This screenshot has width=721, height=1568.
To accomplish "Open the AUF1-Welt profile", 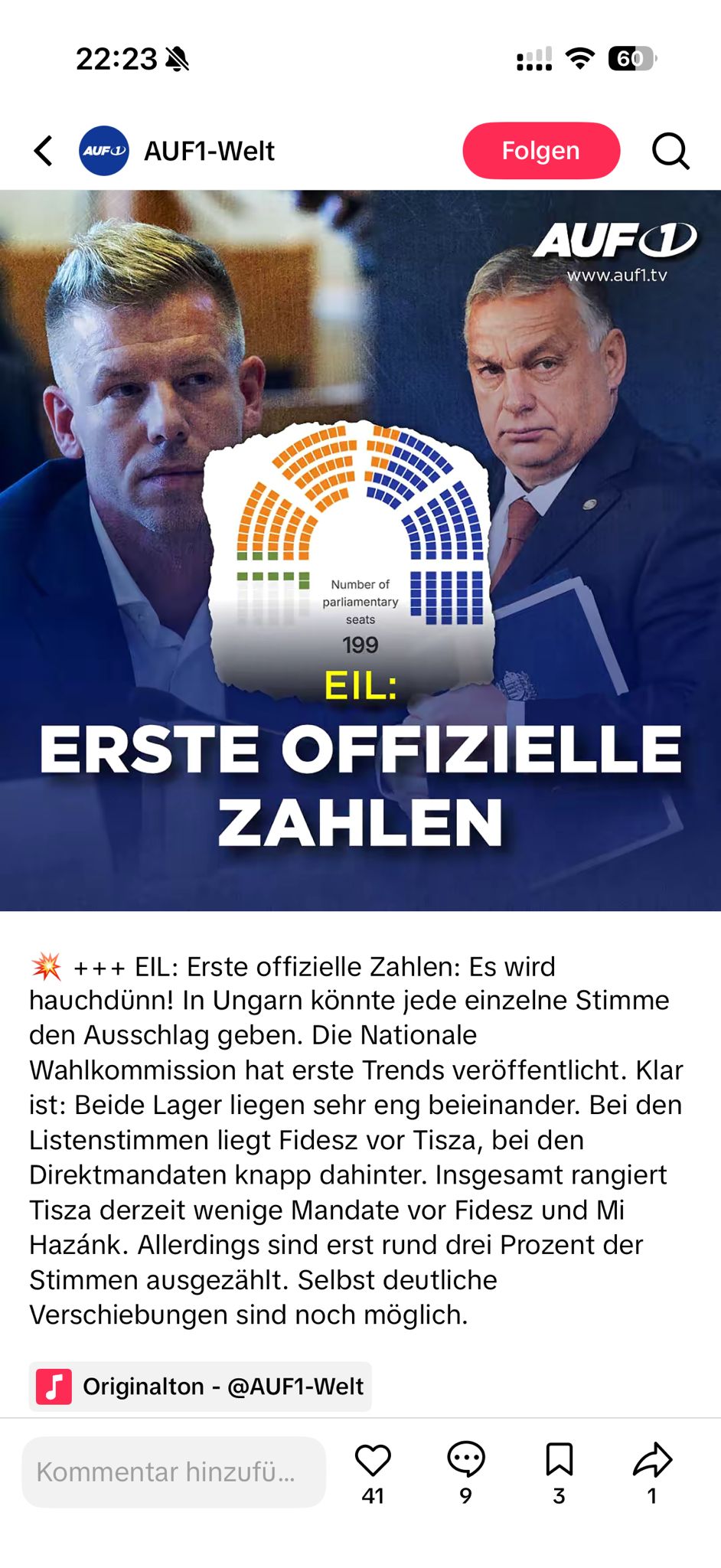I will [x=208, y=151].
